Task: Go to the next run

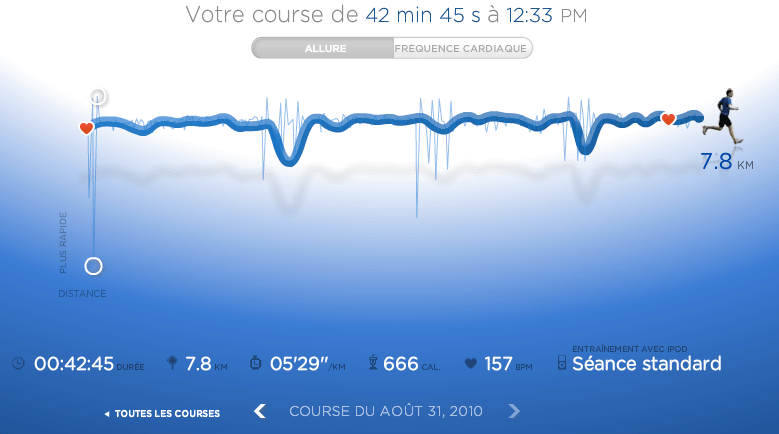Action: (x=514, y=411)
